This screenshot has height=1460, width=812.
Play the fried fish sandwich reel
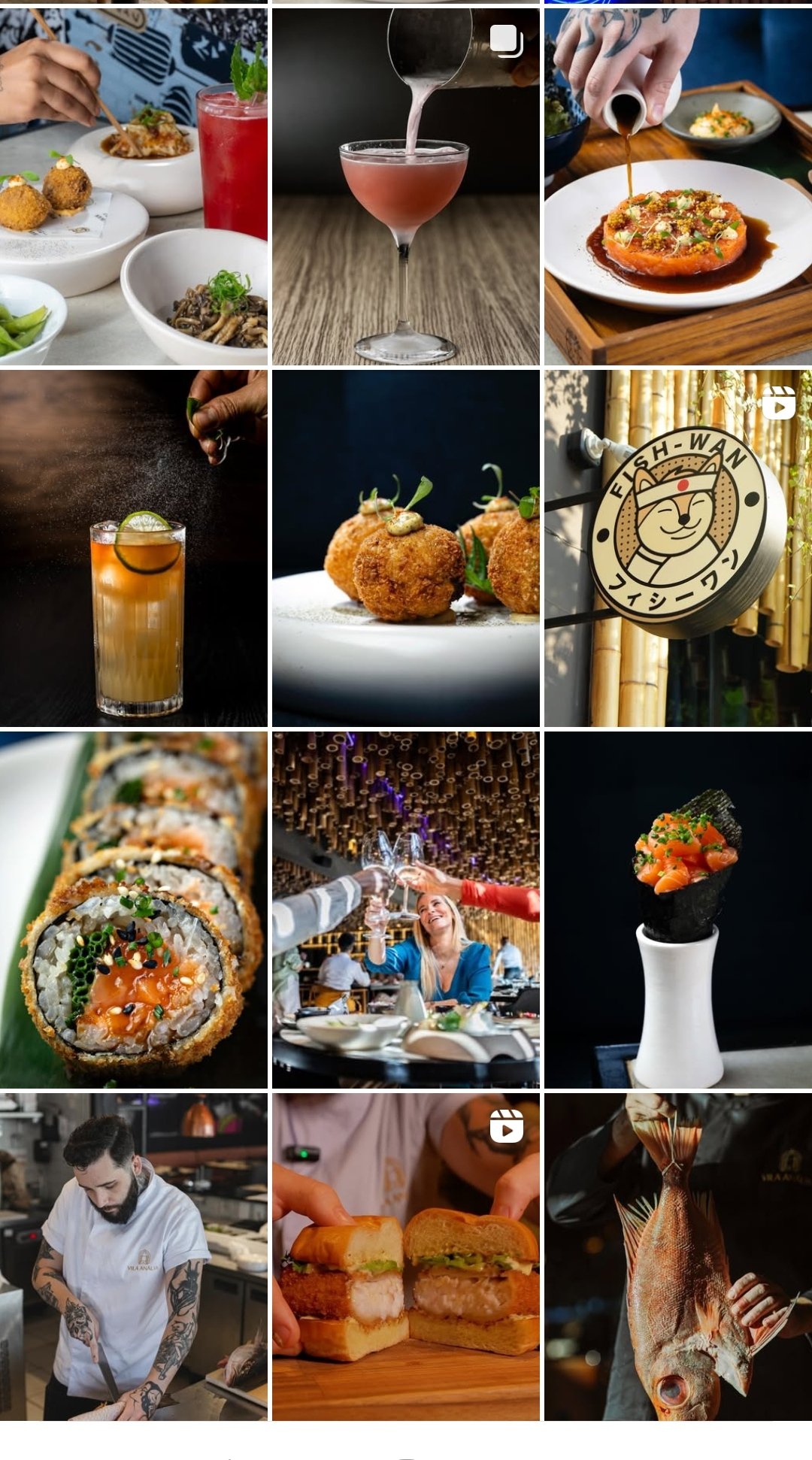click(x=405, y=1256)
